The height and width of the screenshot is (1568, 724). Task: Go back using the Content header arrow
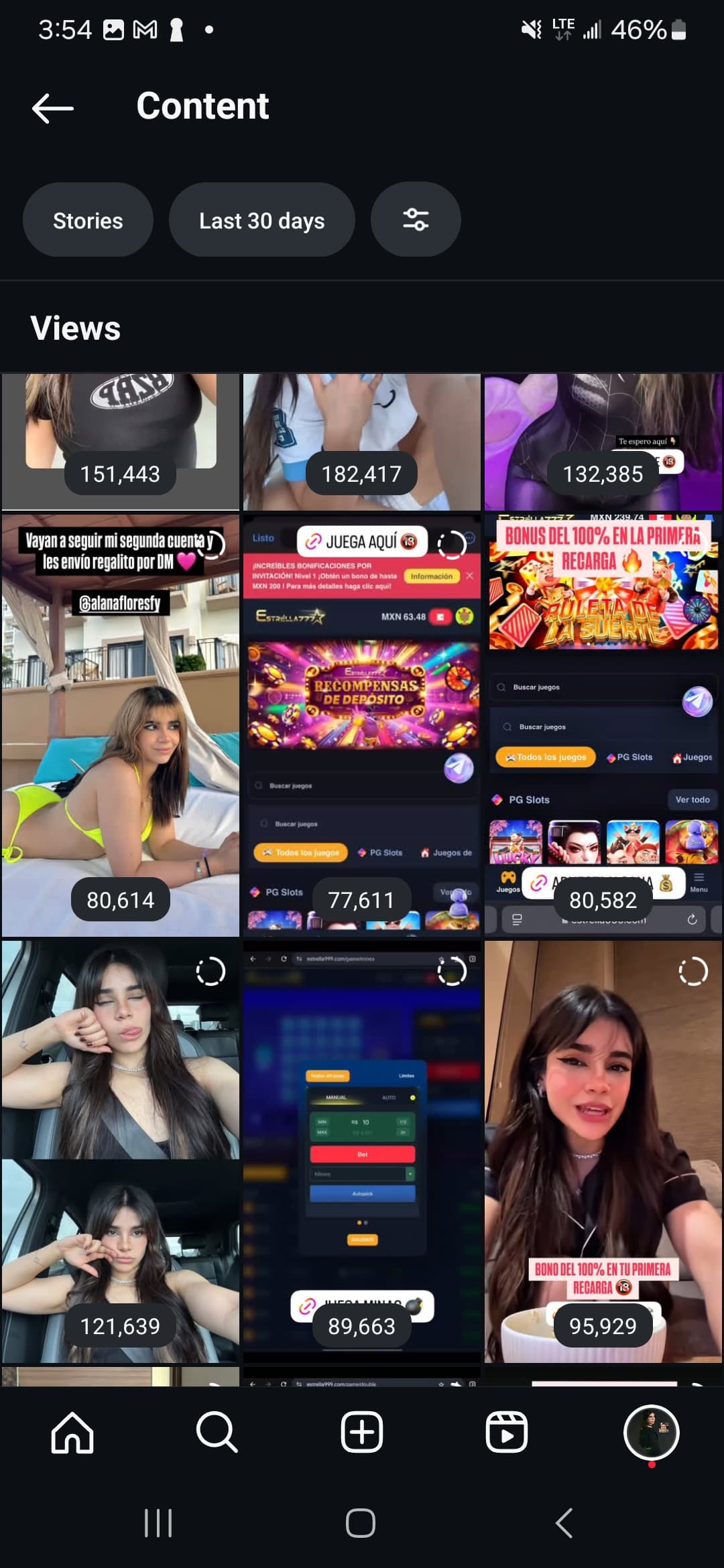52,108
